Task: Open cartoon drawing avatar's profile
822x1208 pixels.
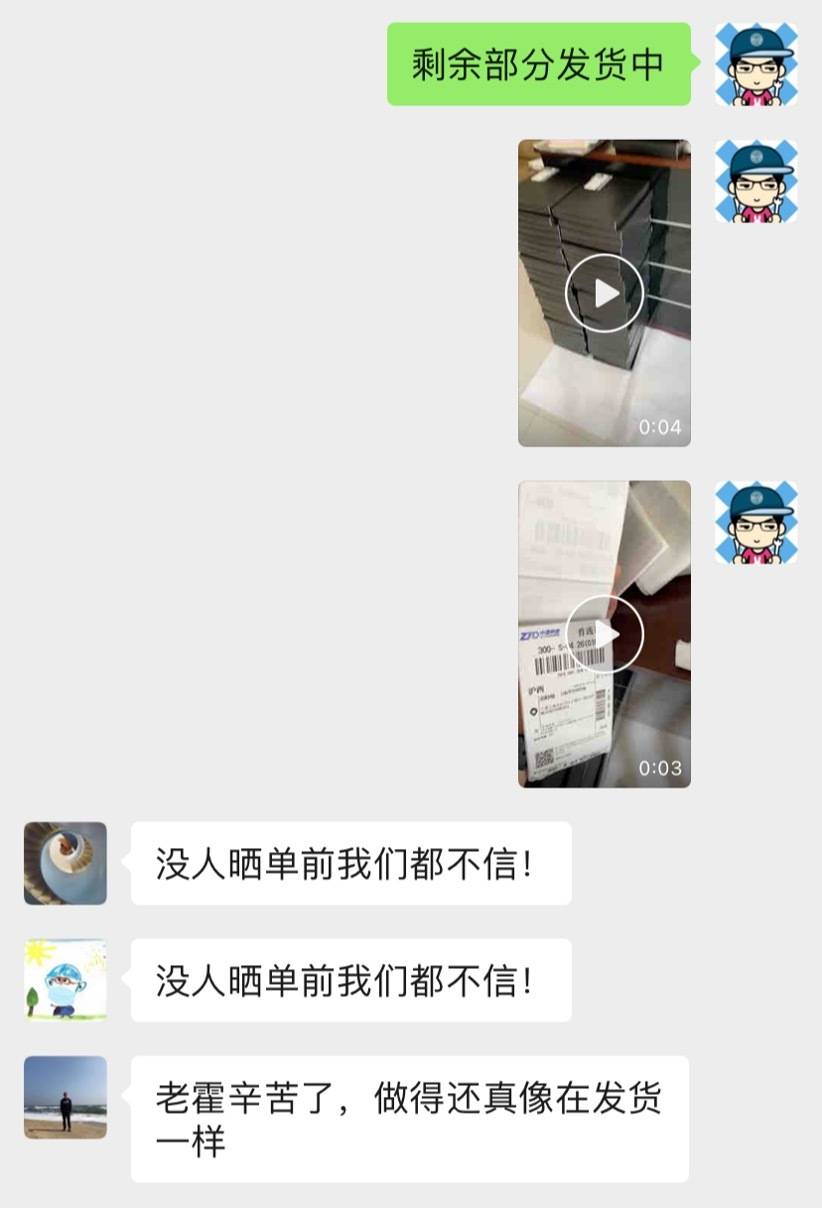Action: (x=65, y=980)
